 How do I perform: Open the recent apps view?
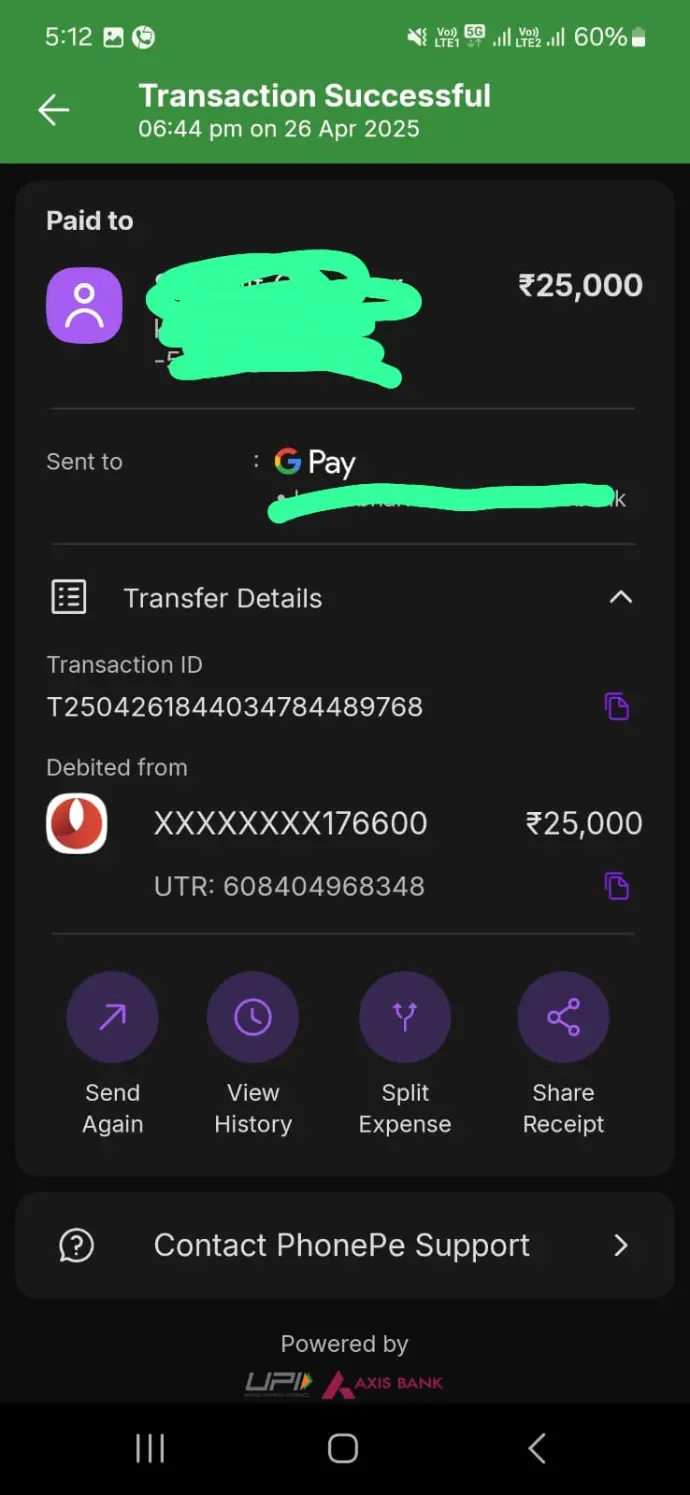(150, 1448)
